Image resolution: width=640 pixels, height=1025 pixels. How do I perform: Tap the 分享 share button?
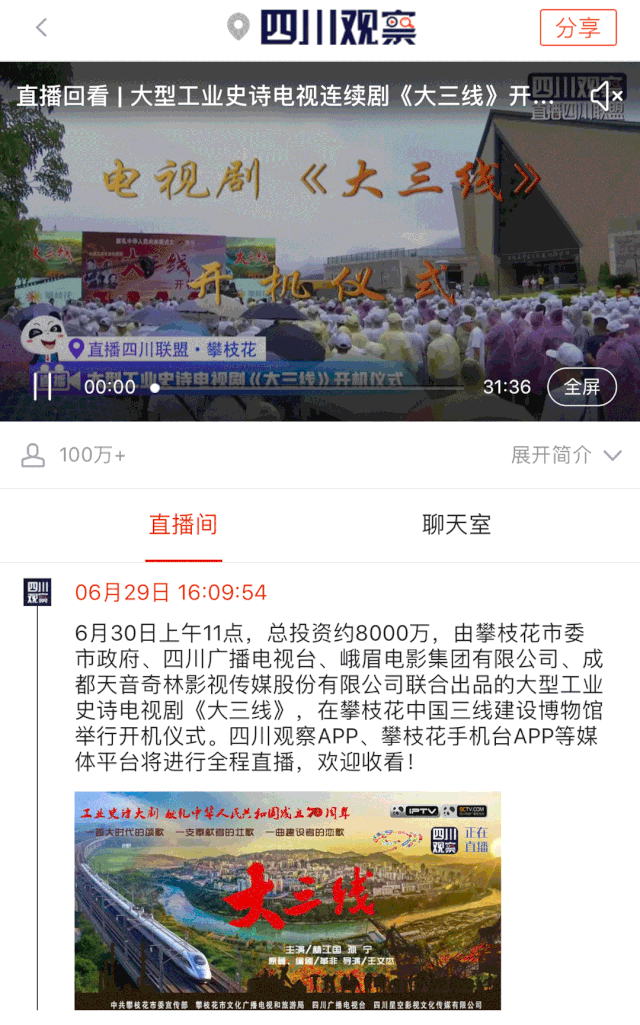tap(578, 27)
